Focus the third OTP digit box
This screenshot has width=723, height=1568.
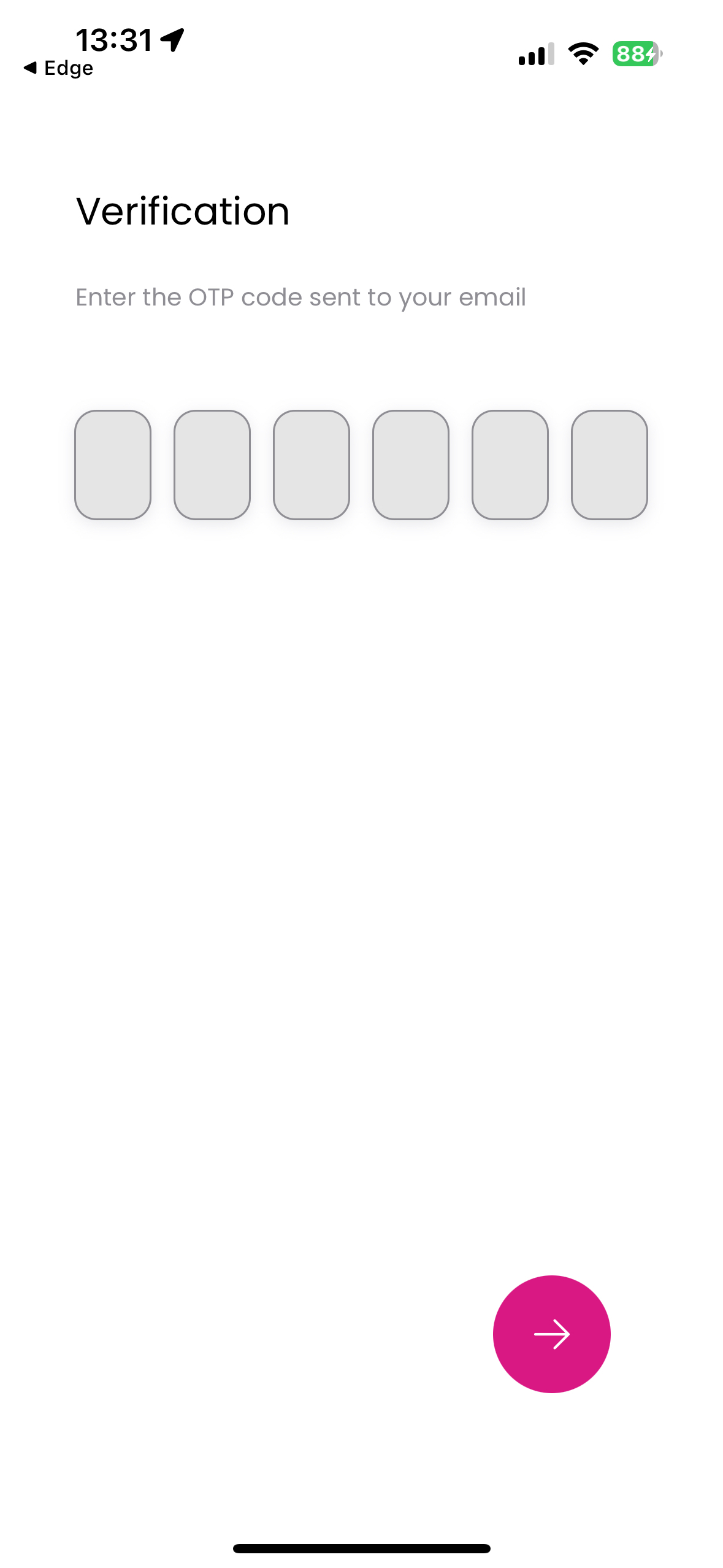point(312,464)
